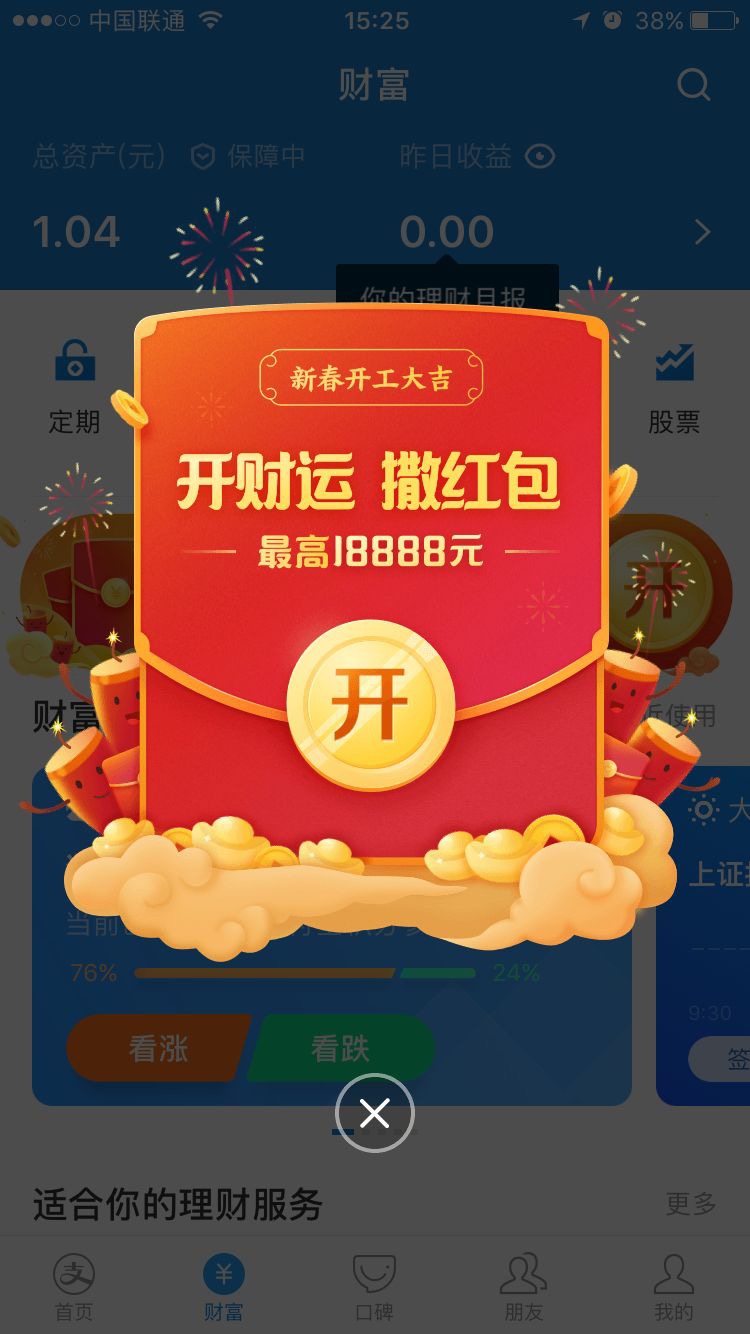Tap the gold 开 coin to open the red envelope
750x1334 pixels.
371,705
